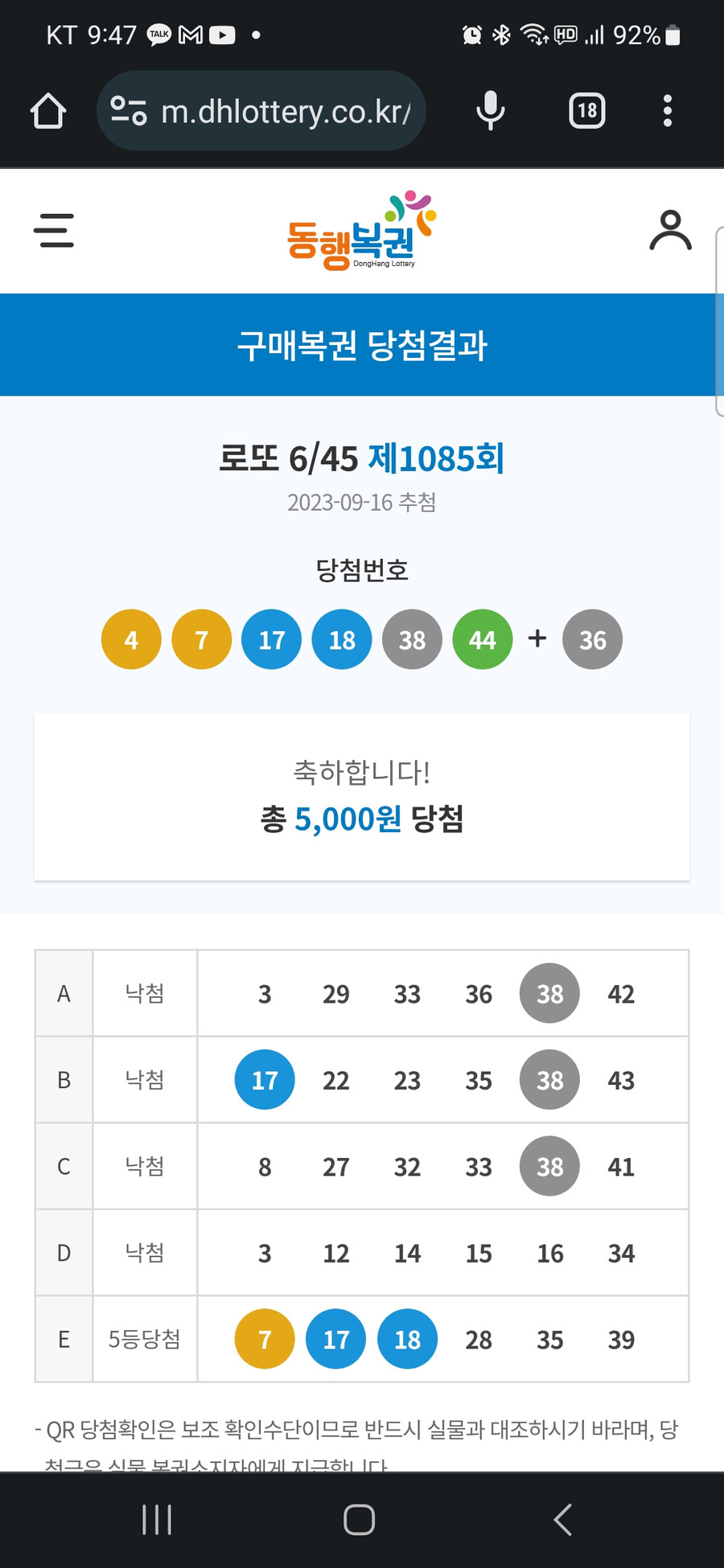Tap the highlighted 38 in row A

pos(549,994)
